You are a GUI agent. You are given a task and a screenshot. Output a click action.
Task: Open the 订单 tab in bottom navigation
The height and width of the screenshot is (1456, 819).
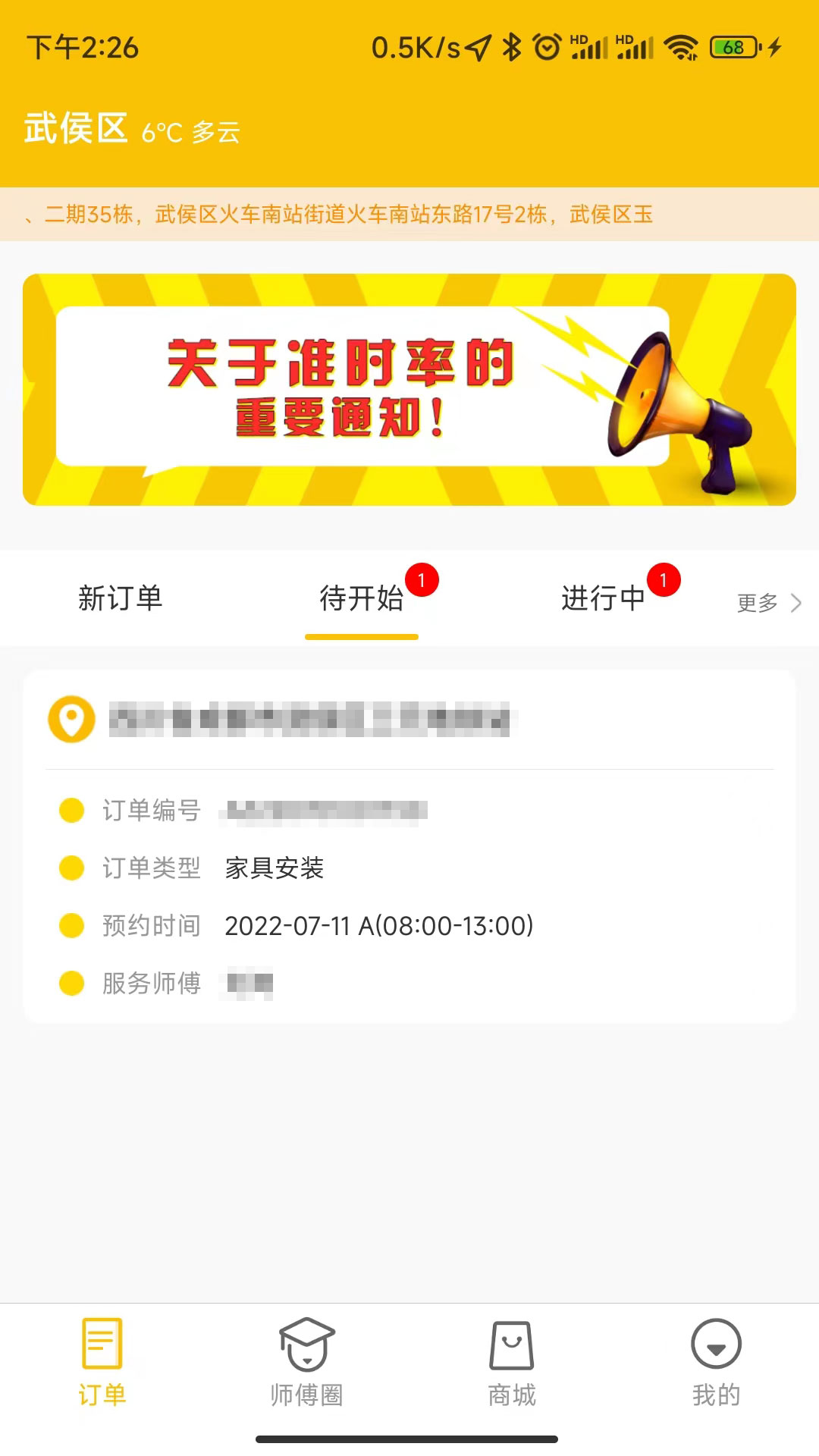tap(102, 1357)
